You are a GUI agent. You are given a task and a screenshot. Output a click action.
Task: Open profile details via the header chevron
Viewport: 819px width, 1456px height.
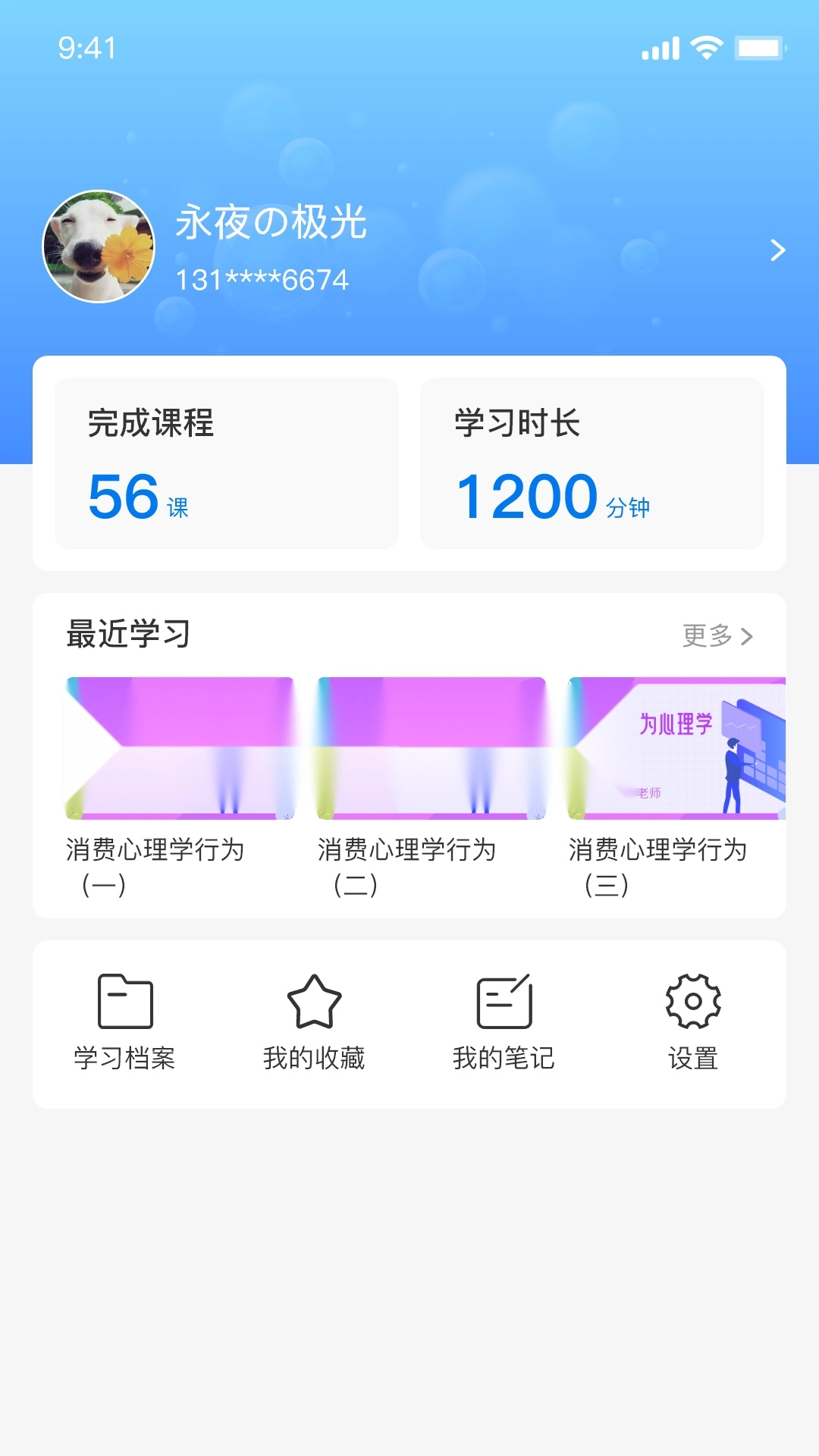(x=777, y=250)
